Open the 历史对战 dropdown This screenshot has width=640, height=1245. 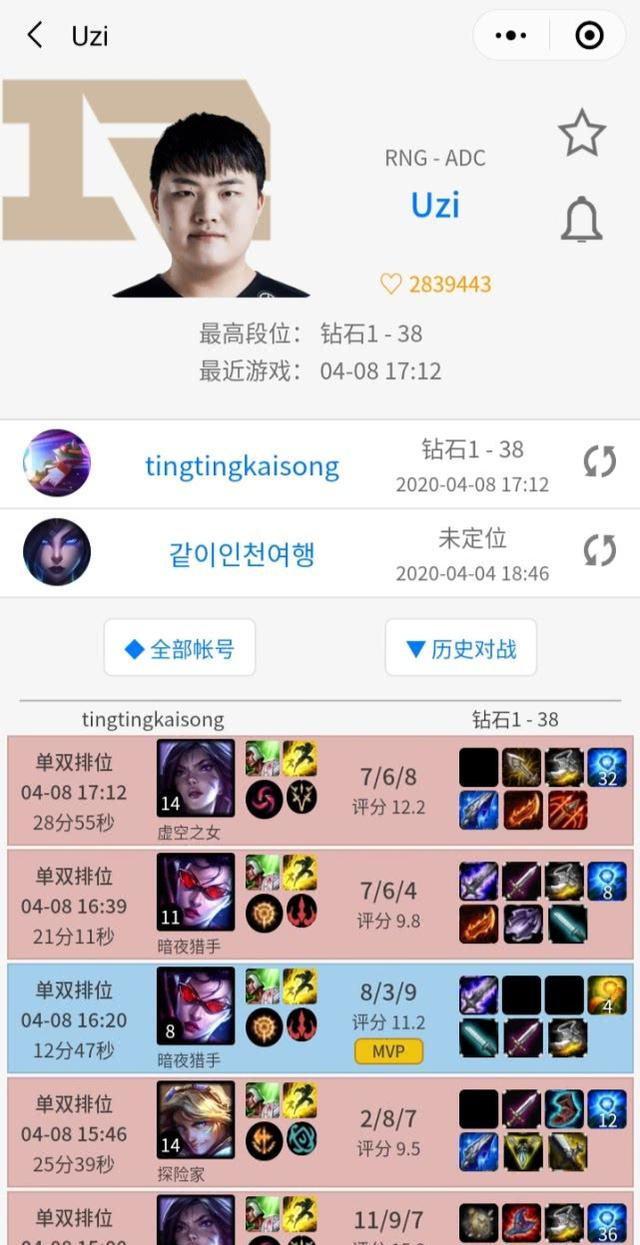pyautogui.click(x=461, y=648)
